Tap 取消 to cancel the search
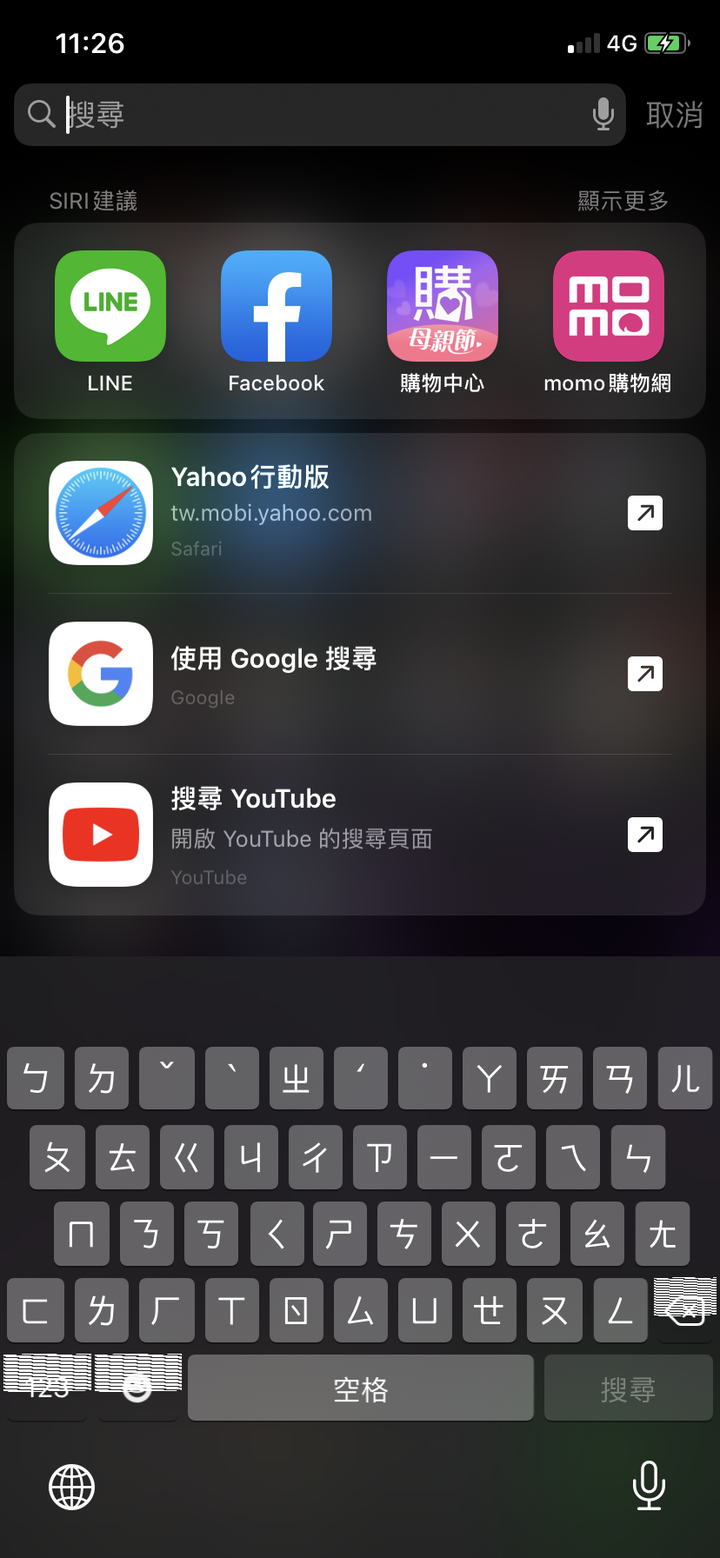Screen dimensions: 720x1558 675,114
